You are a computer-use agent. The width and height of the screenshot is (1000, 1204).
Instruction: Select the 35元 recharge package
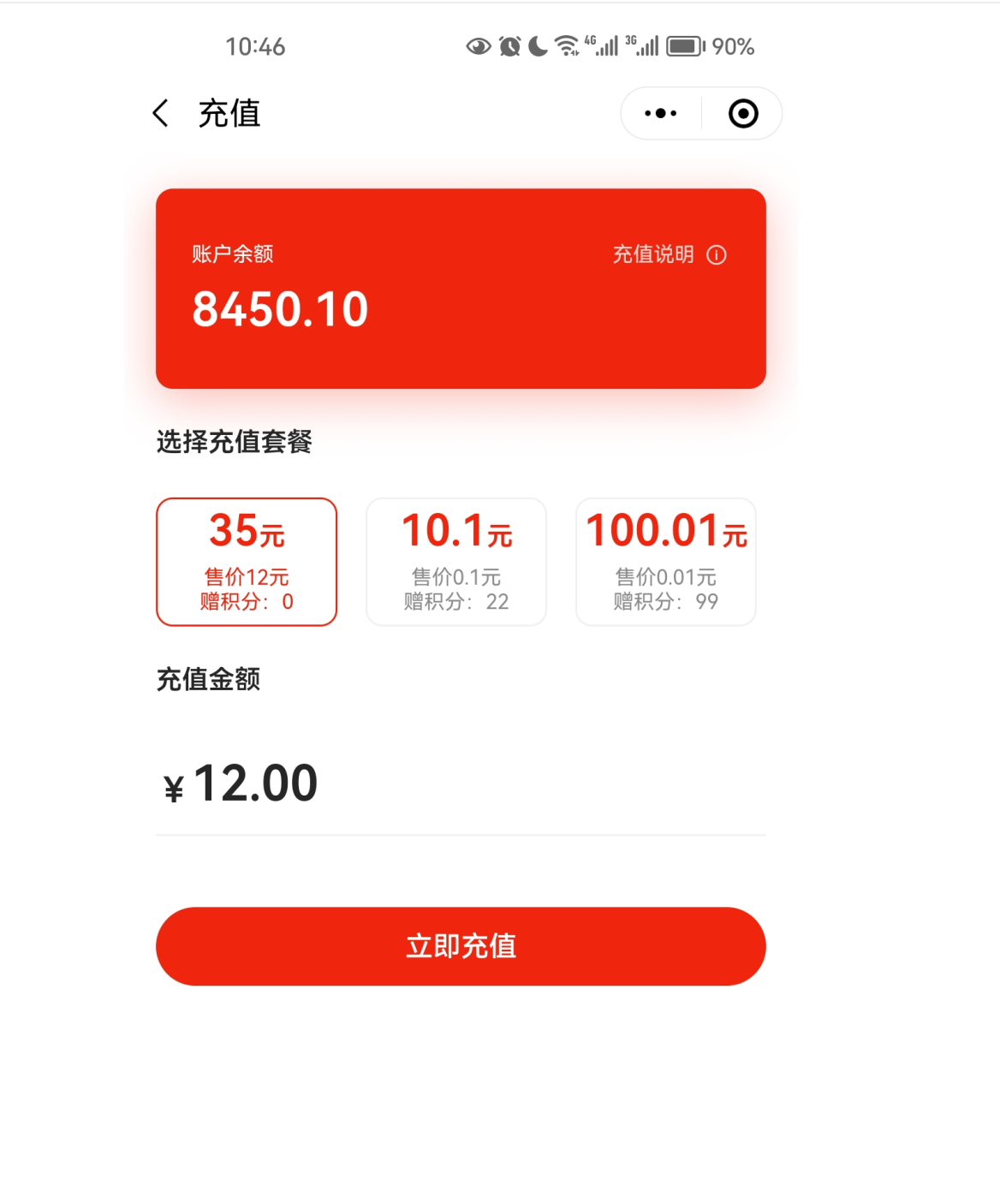pyautogui.click(x=247, y=562)
